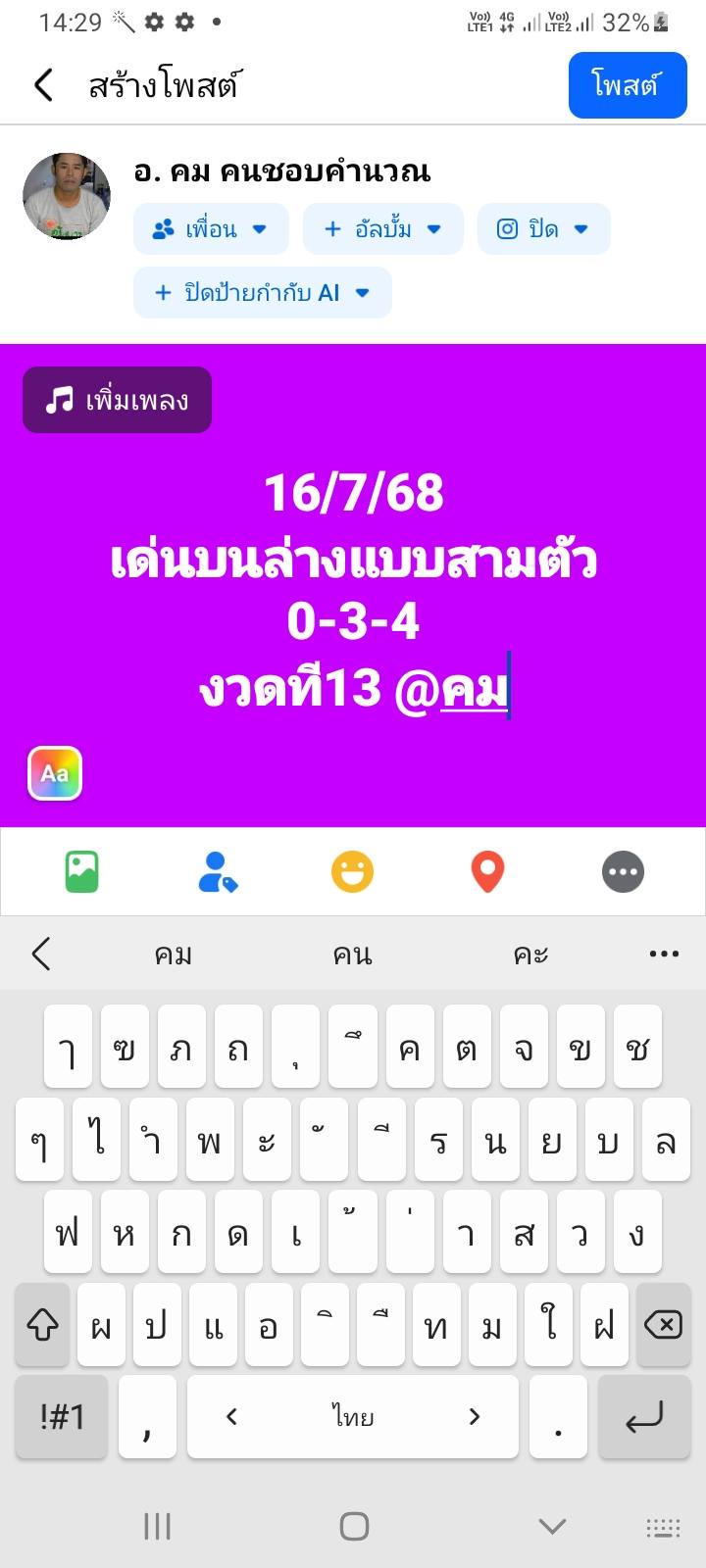Delete a character with backspace
The height and width of the screenshot is (1568, 706).
663,1326
